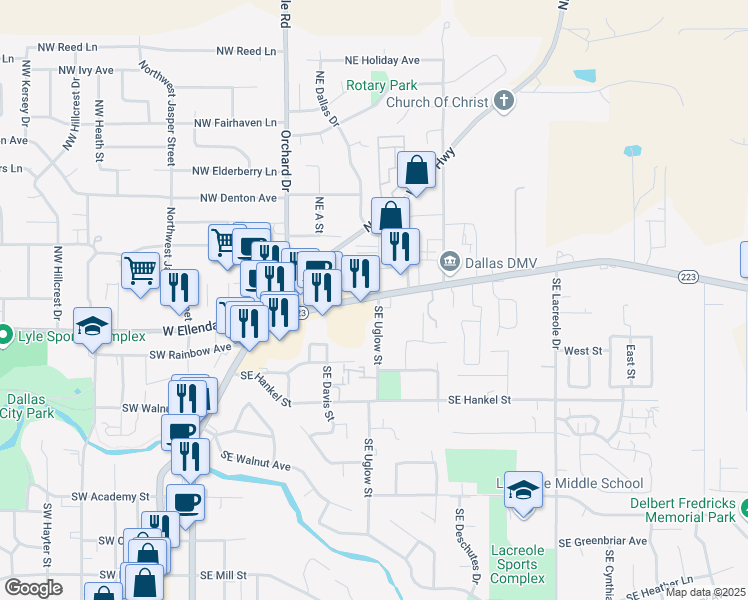Screen dimensions: 748x600
Task: Open the Google logo link
Action: [x=34, y=588]
